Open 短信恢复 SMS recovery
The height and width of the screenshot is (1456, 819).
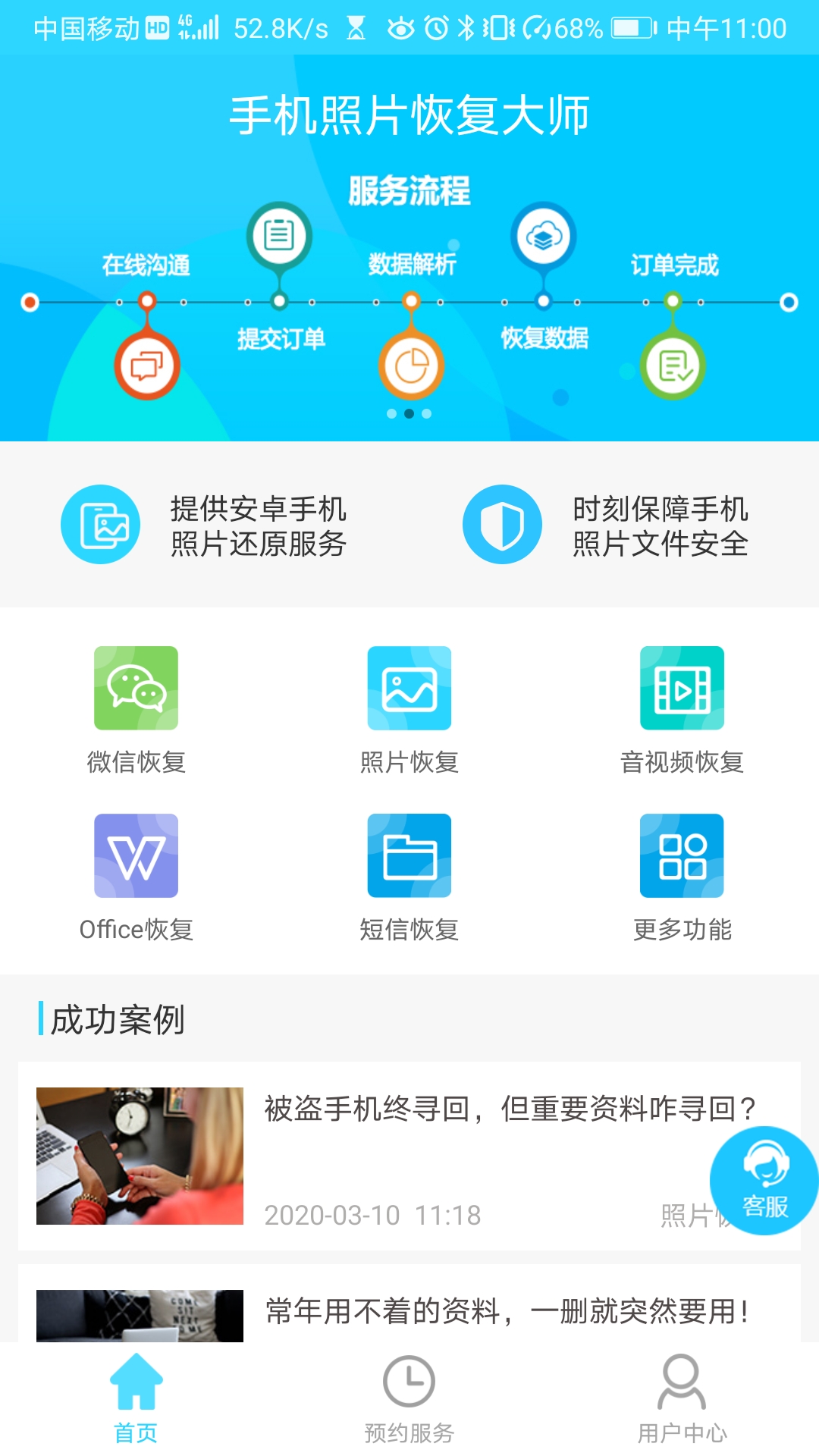[409, 855]
